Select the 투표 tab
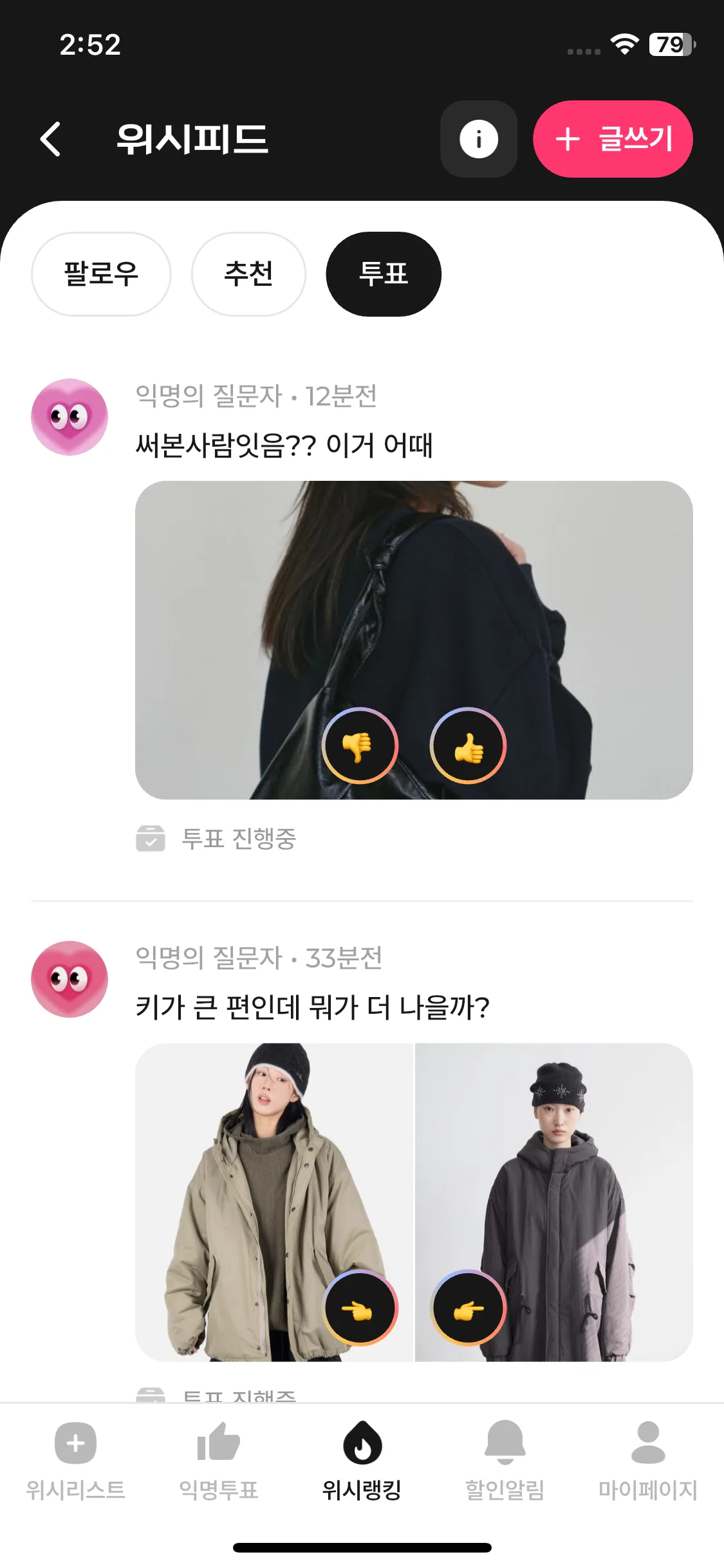The height and width of the screenshot is (1568, 724). (384, 274)
